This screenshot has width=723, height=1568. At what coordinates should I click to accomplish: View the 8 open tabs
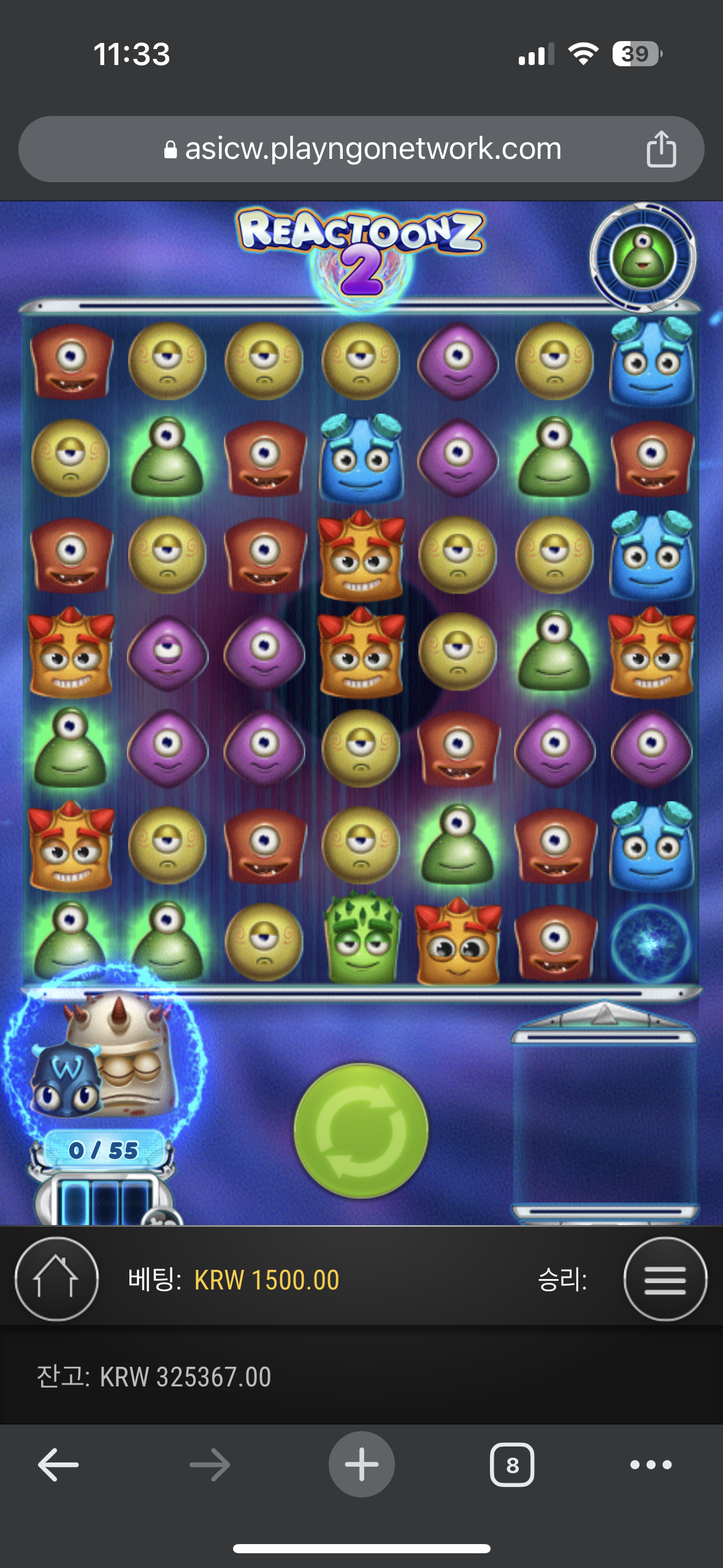click(x=512, y=1465)
